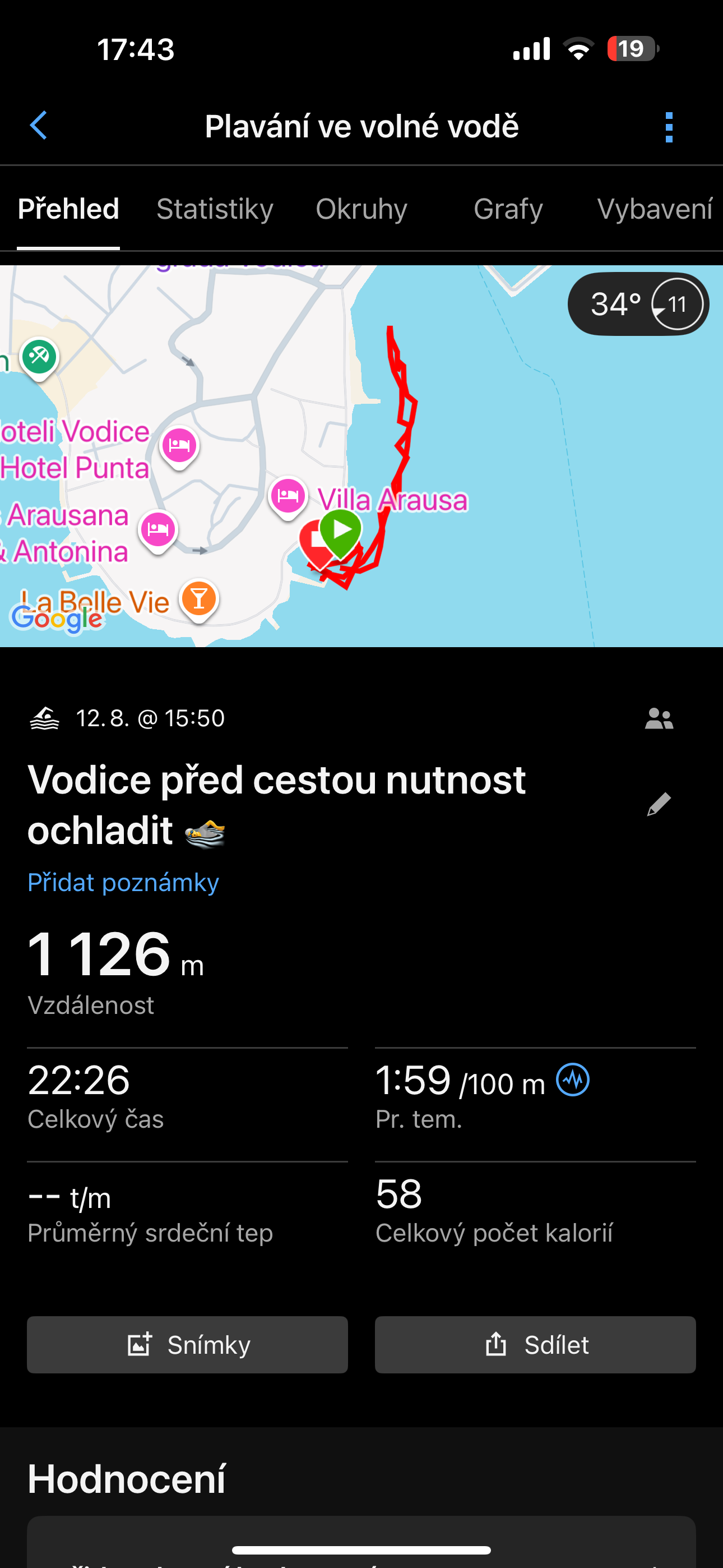This screenshot has height=1568, width=723.
Task: Switch to the Okruhy tab
Action: point(361,209)
